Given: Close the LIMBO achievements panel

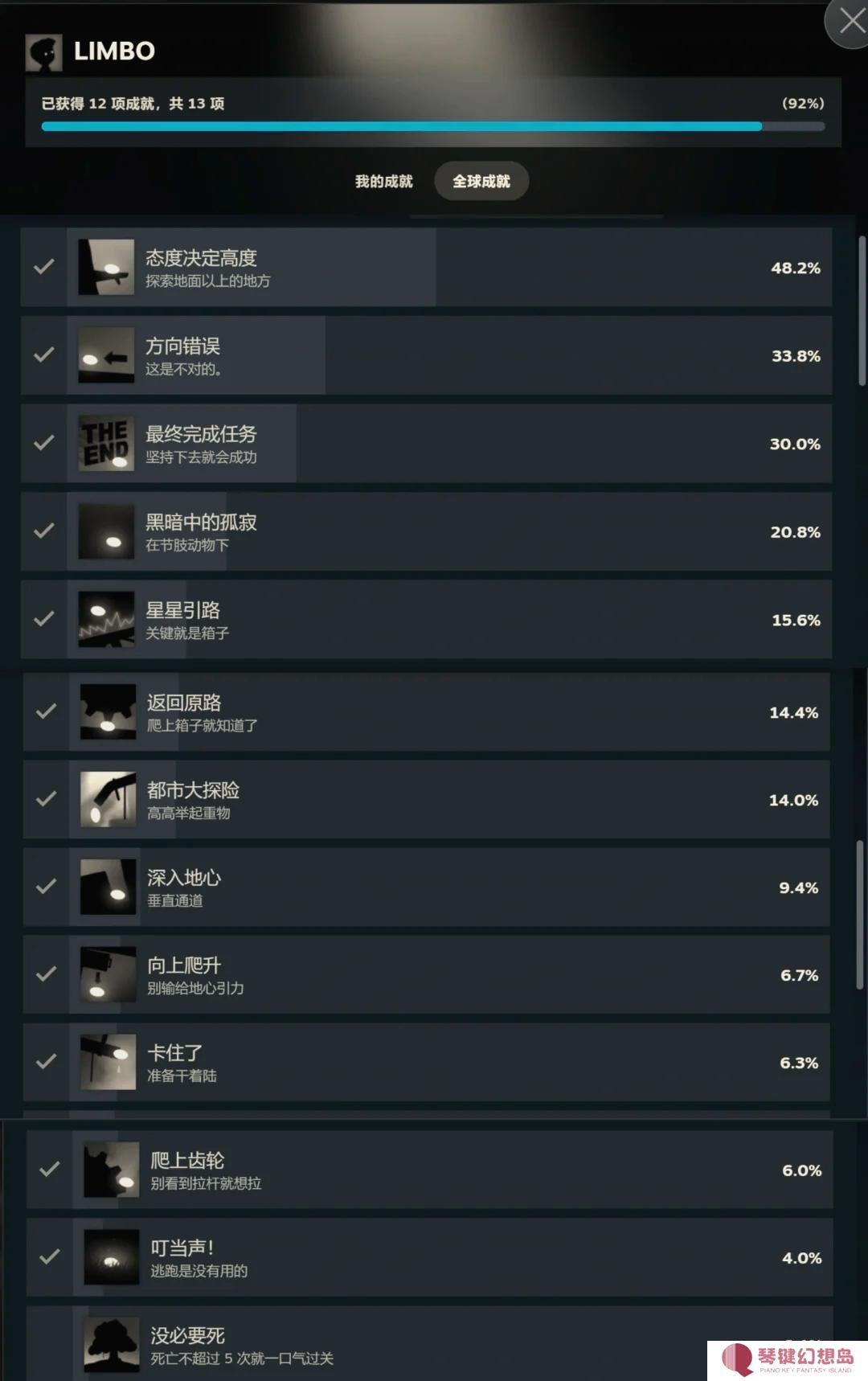Looking at the screenshot, I should 850,21.
